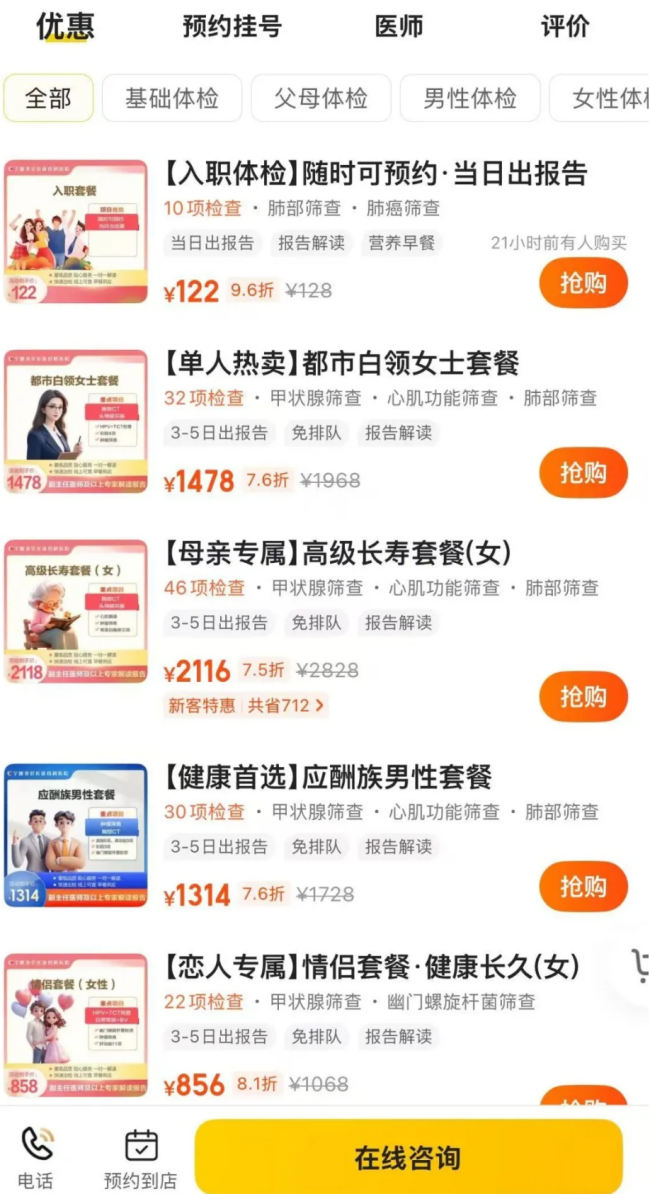Screen dimensions: 650x1194
Task: View the 情侣套餐·健康长久(女) package
Action: [x=370, y=967]
